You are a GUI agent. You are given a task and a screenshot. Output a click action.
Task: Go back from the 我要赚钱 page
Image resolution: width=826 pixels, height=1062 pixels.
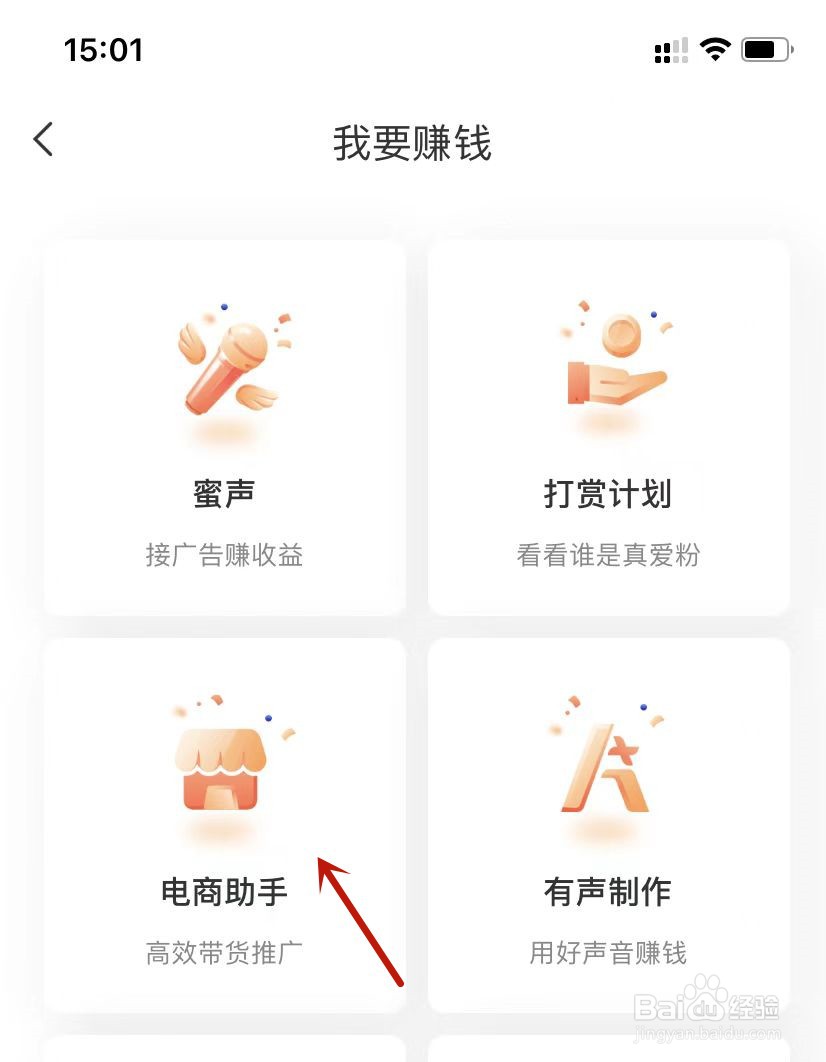point(43,140)
